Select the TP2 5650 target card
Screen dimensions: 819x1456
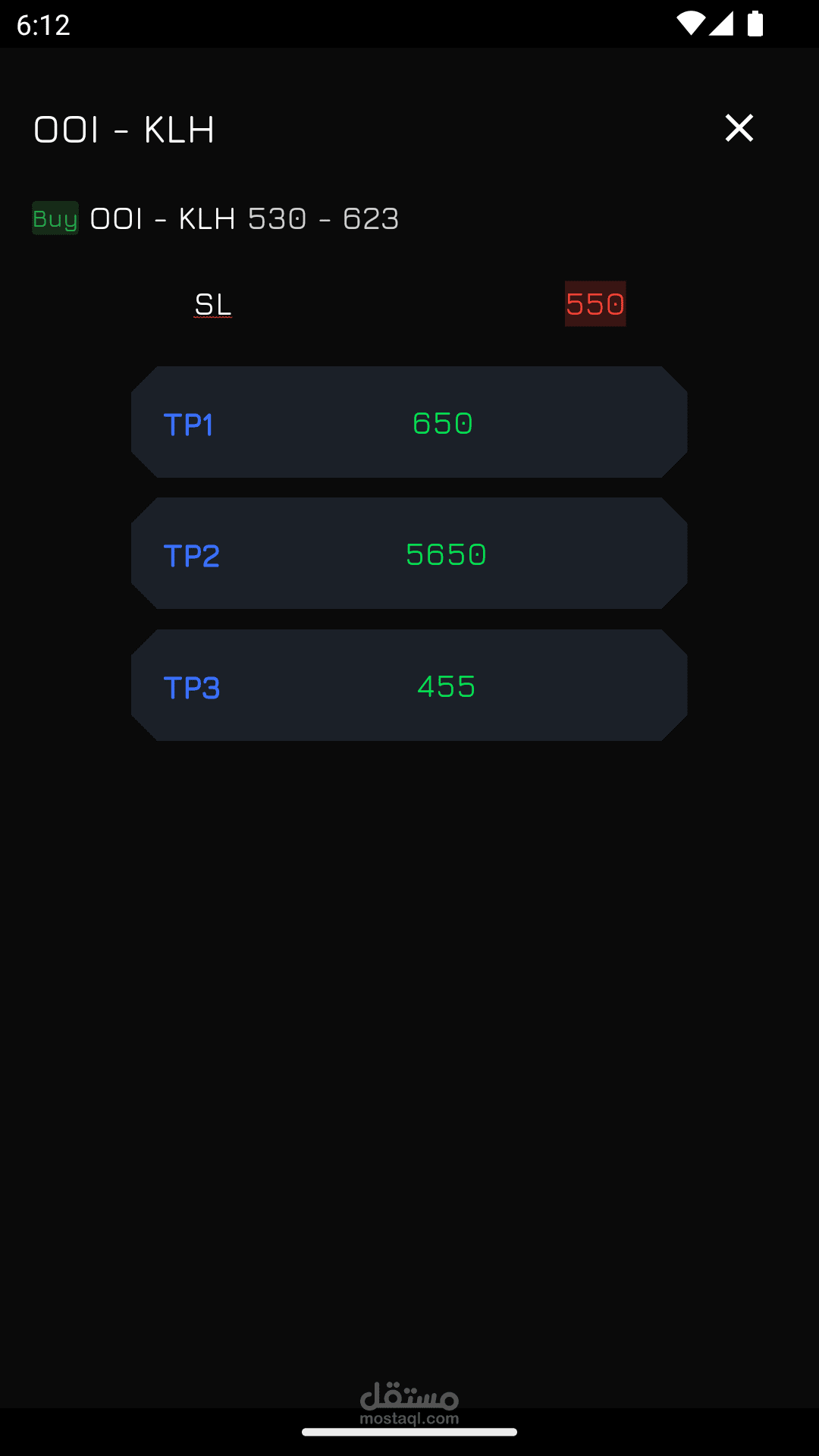pyautogui.click(x=409, y=554)
